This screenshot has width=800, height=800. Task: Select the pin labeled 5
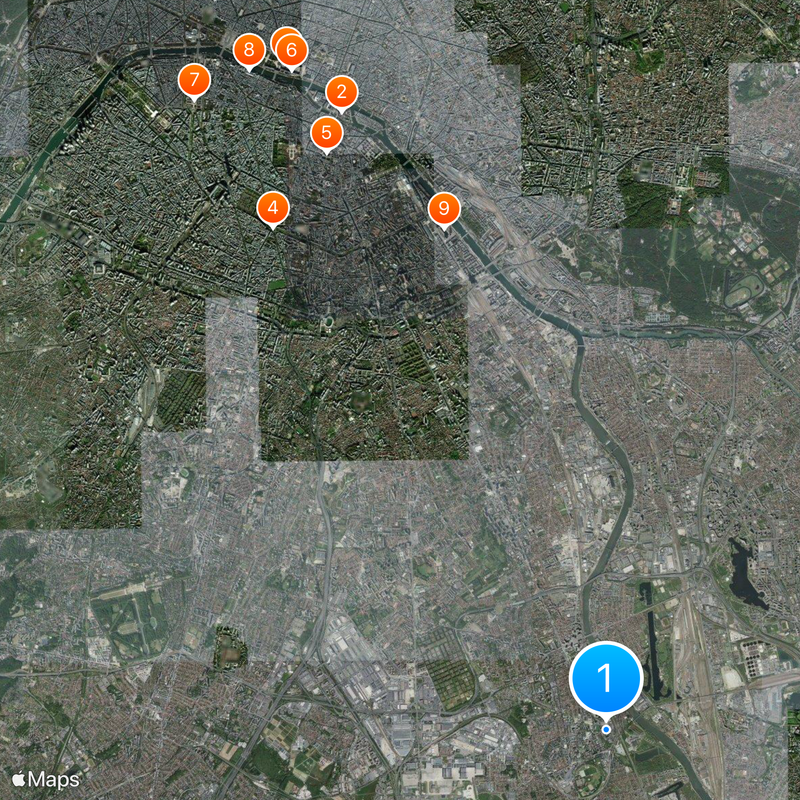point(326,132)
